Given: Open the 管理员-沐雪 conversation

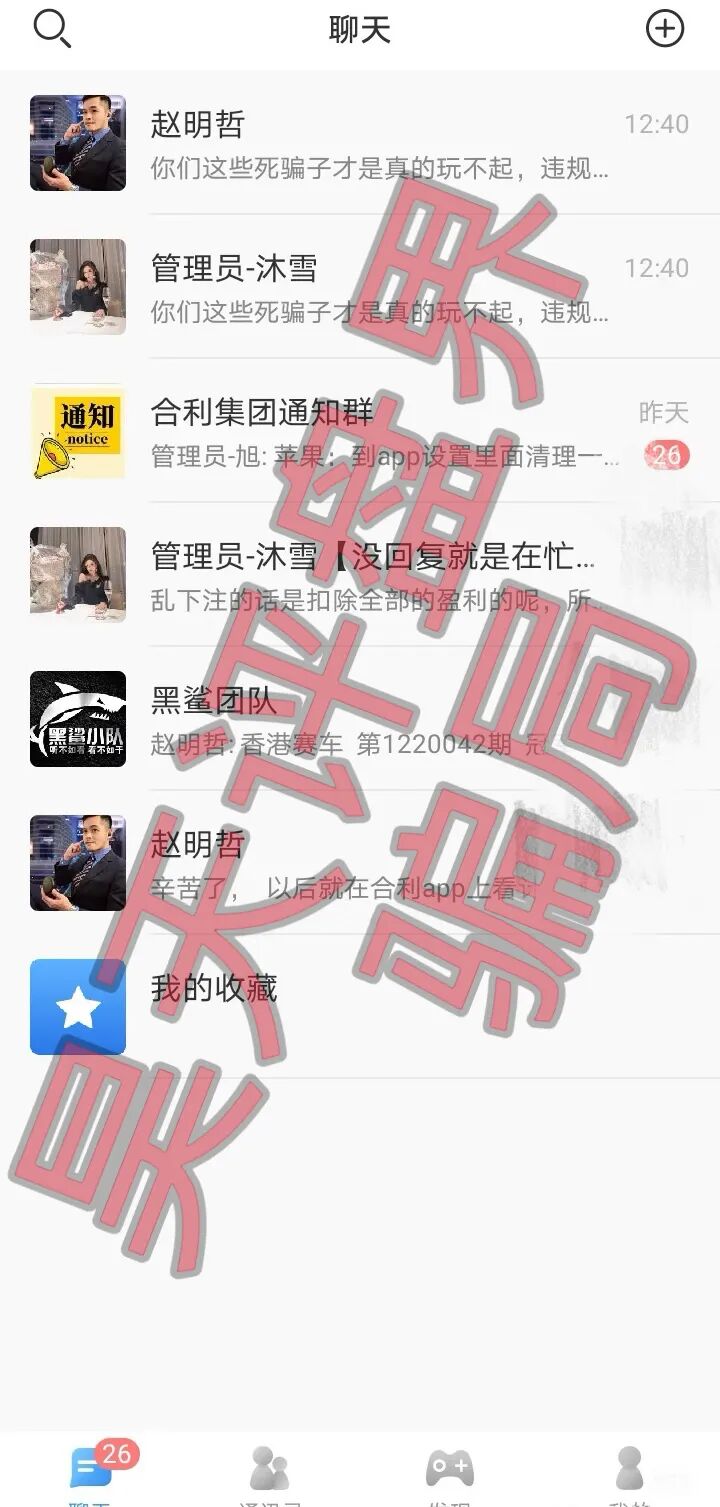Looking at the screenshot, I should [x=350, y=287].
